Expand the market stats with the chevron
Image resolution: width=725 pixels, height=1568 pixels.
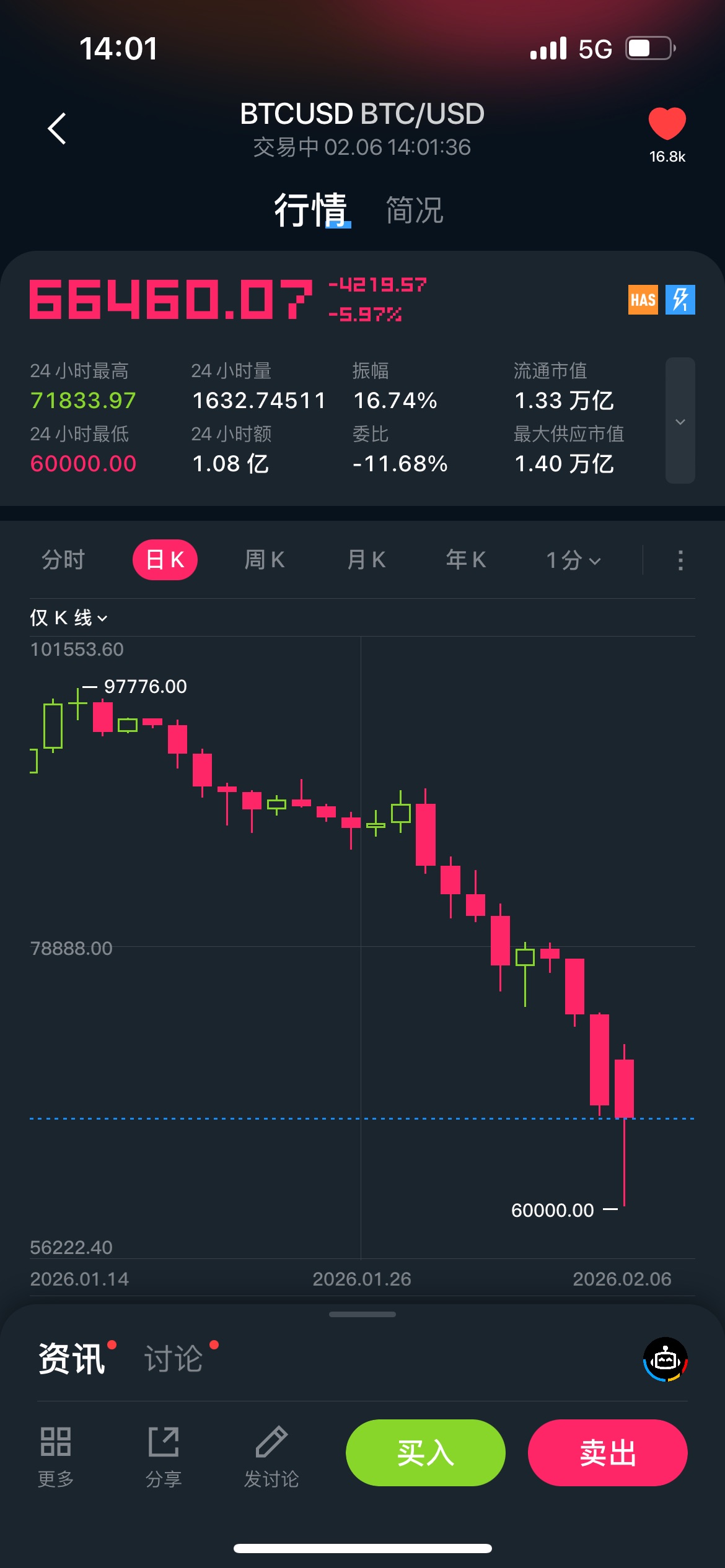click(x=680, y=421)
